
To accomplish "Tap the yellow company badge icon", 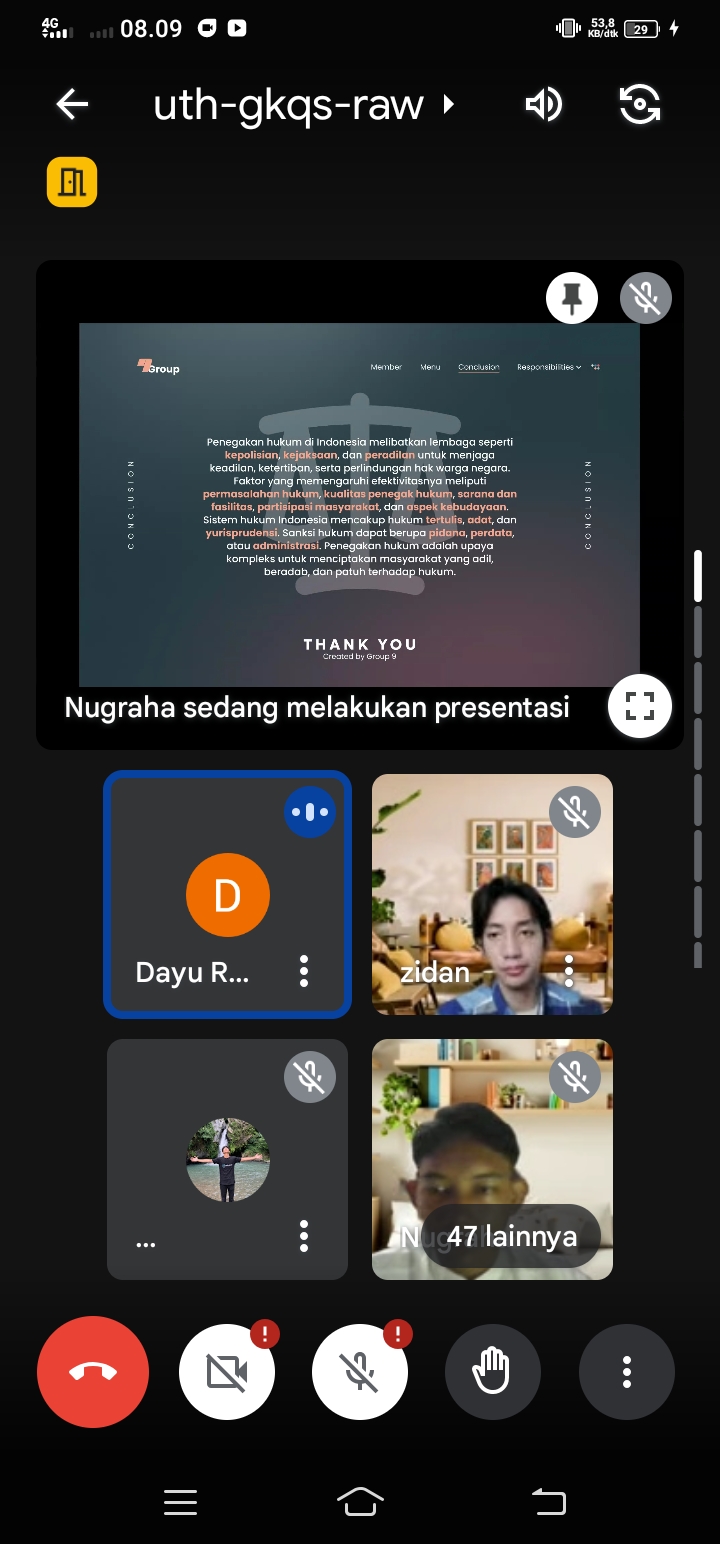I will 72,182.
